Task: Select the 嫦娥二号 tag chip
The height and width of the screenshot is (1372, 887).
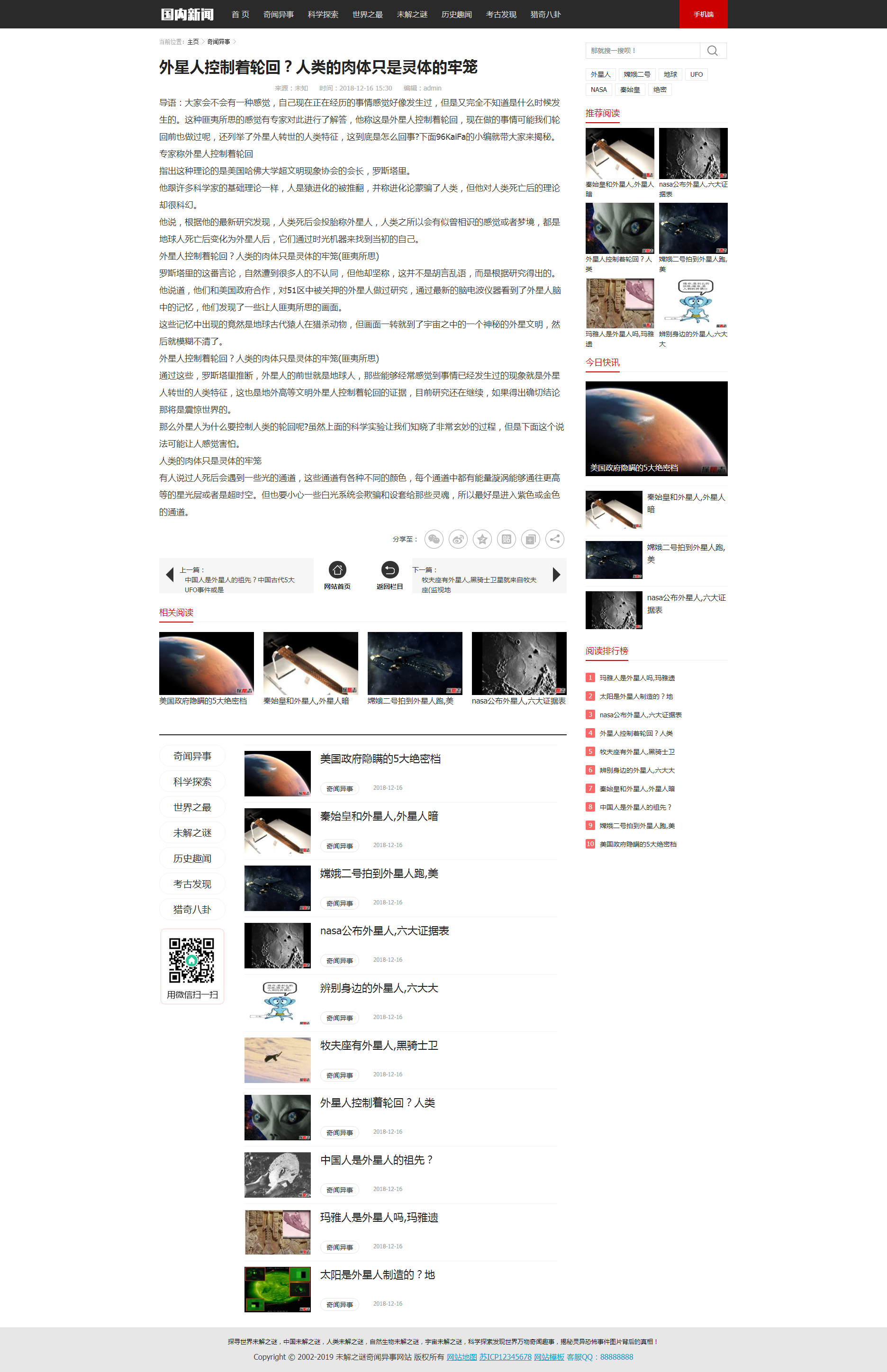Action: [x=637, y=74]
